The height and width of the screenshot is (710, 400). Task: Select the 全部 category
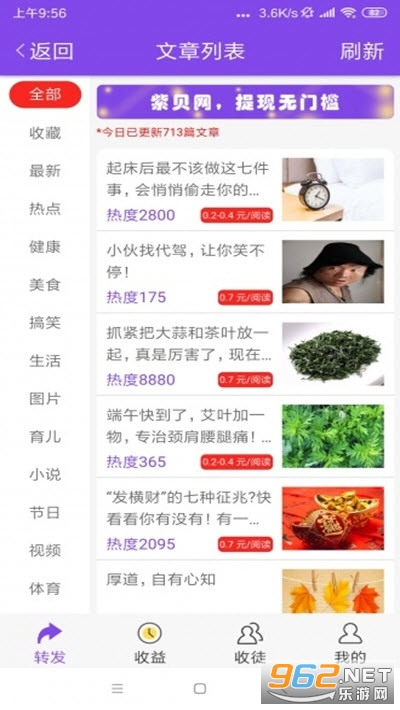[x=45, y=95]
